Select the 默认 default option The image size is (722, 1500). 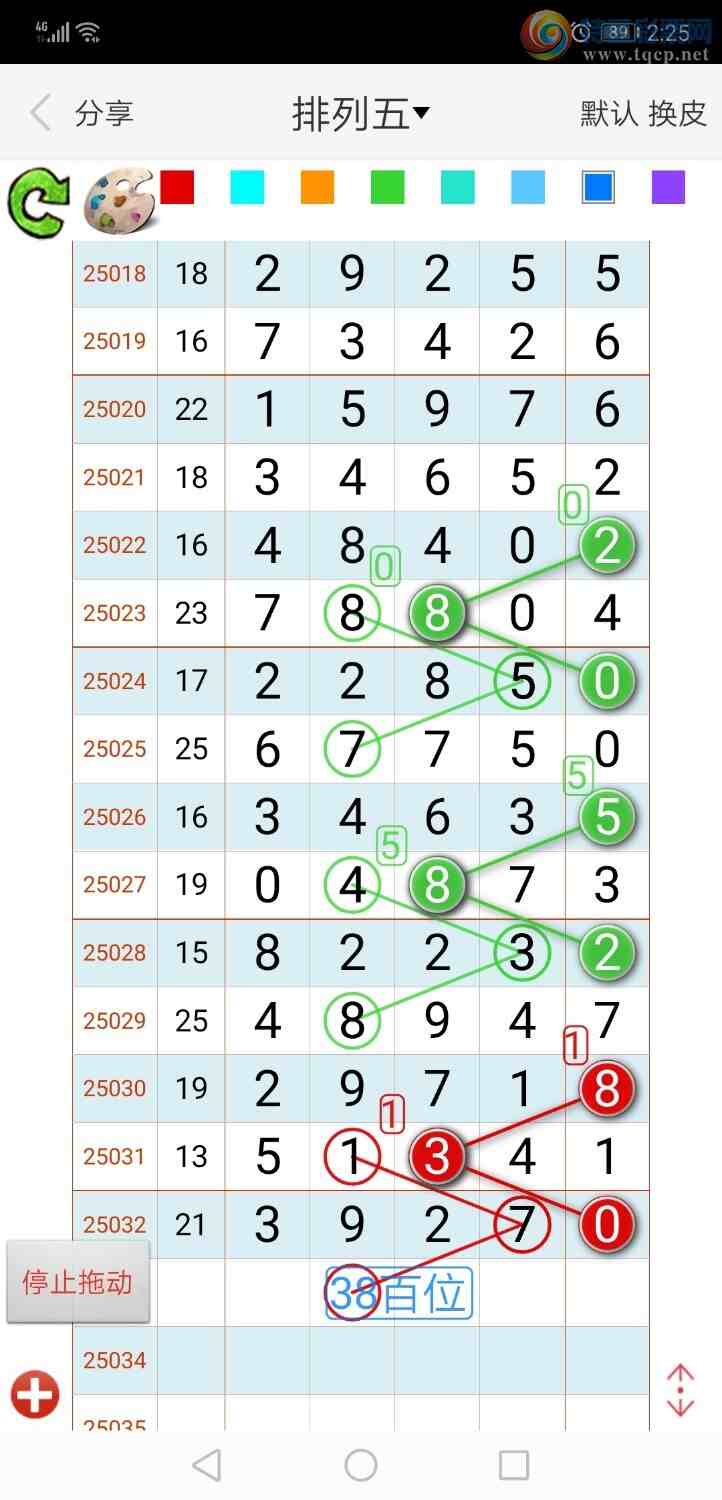pos(609,113)
